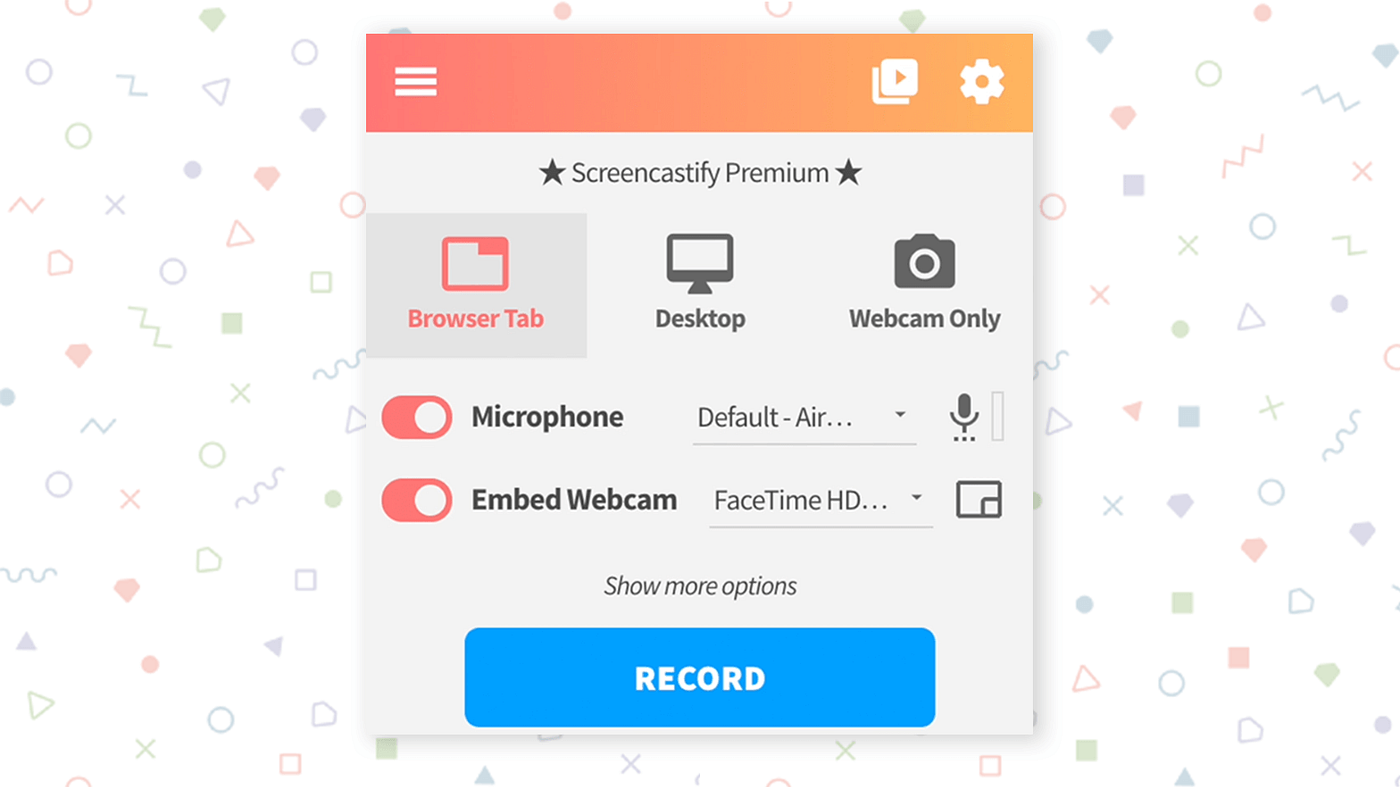
Task: Start recording with the RECORD button
Action: coord(700,677)
